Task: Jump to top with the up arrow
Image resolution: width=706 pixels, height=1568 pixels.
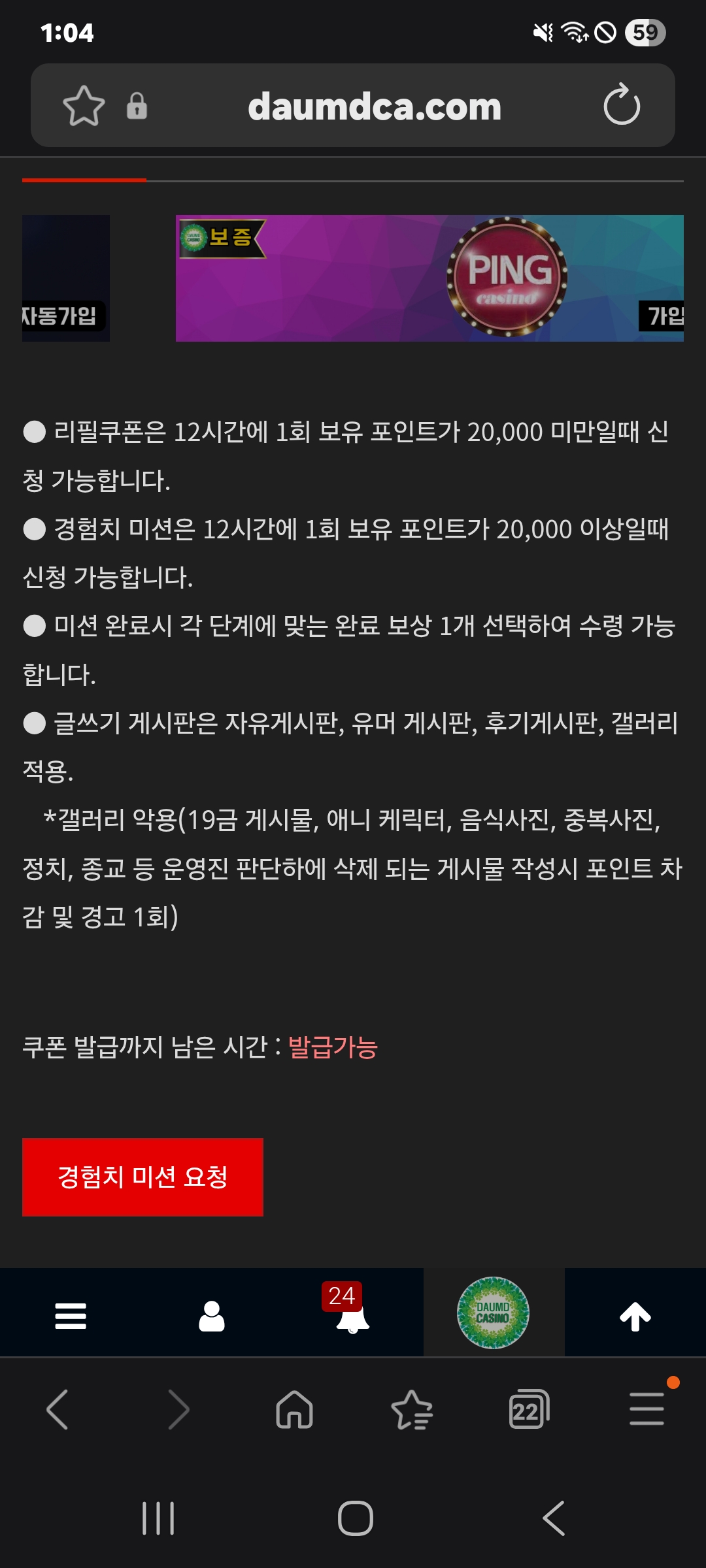Action: click(x=635, y=1316)
